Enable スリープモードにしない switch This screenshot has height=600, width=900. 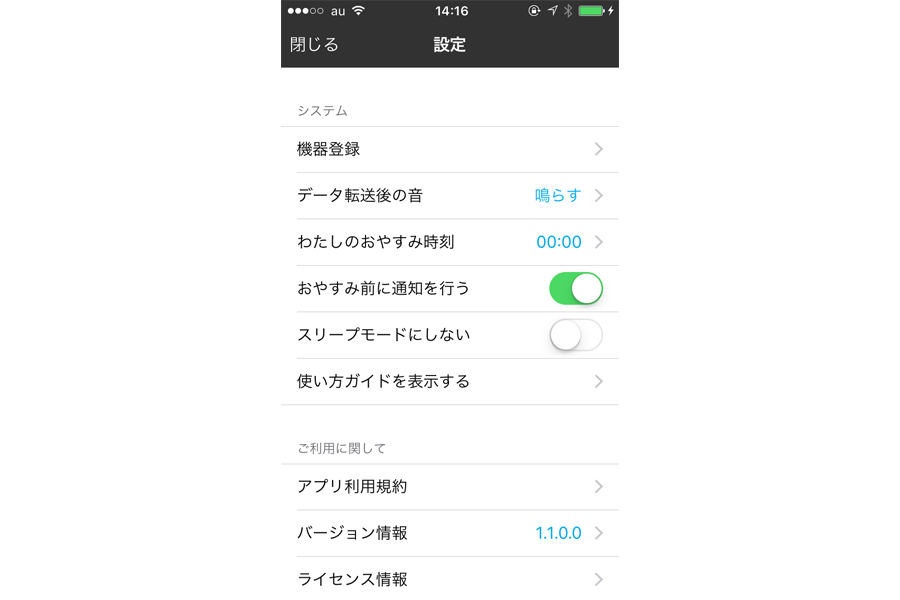(576, 335)
